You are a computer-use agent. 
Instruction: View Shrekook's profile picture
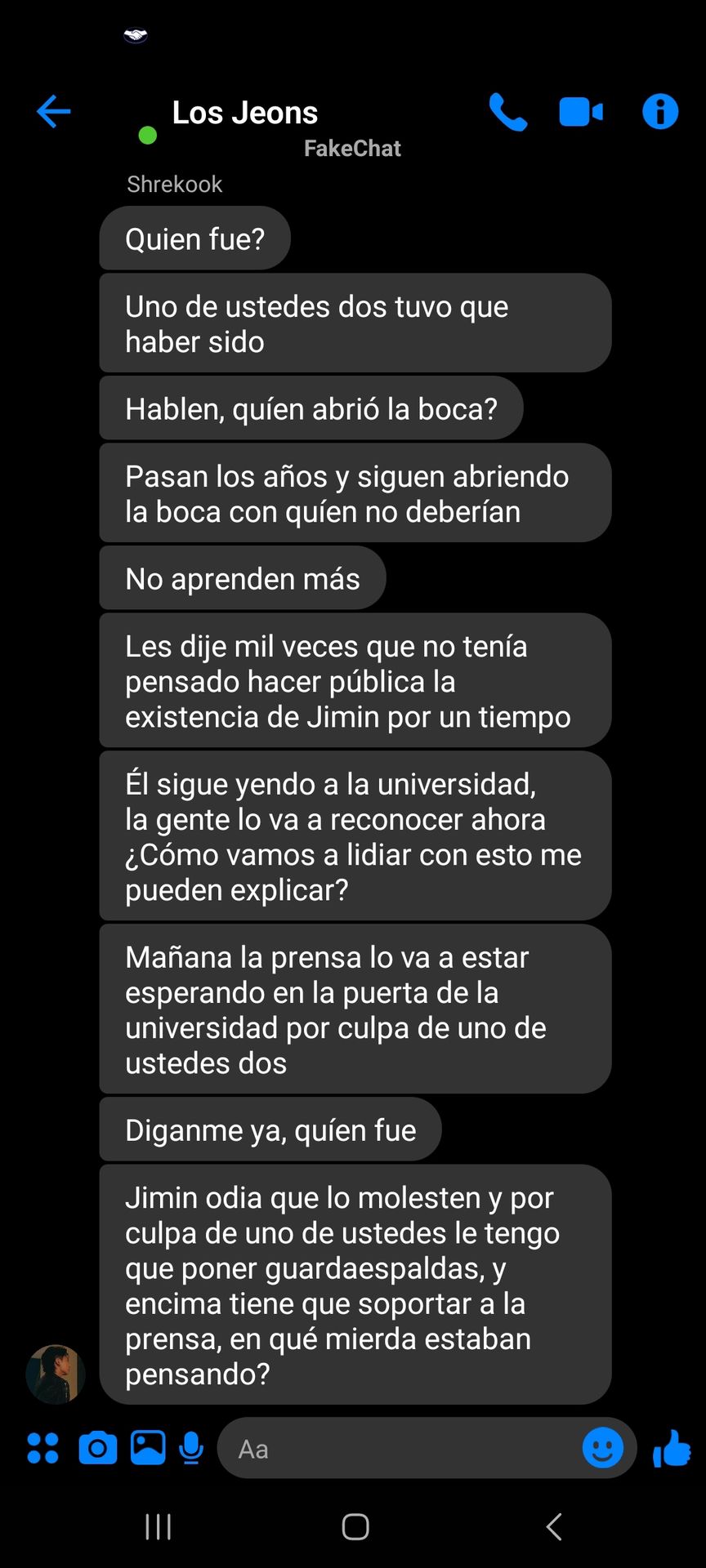[x=56, y=1374]
